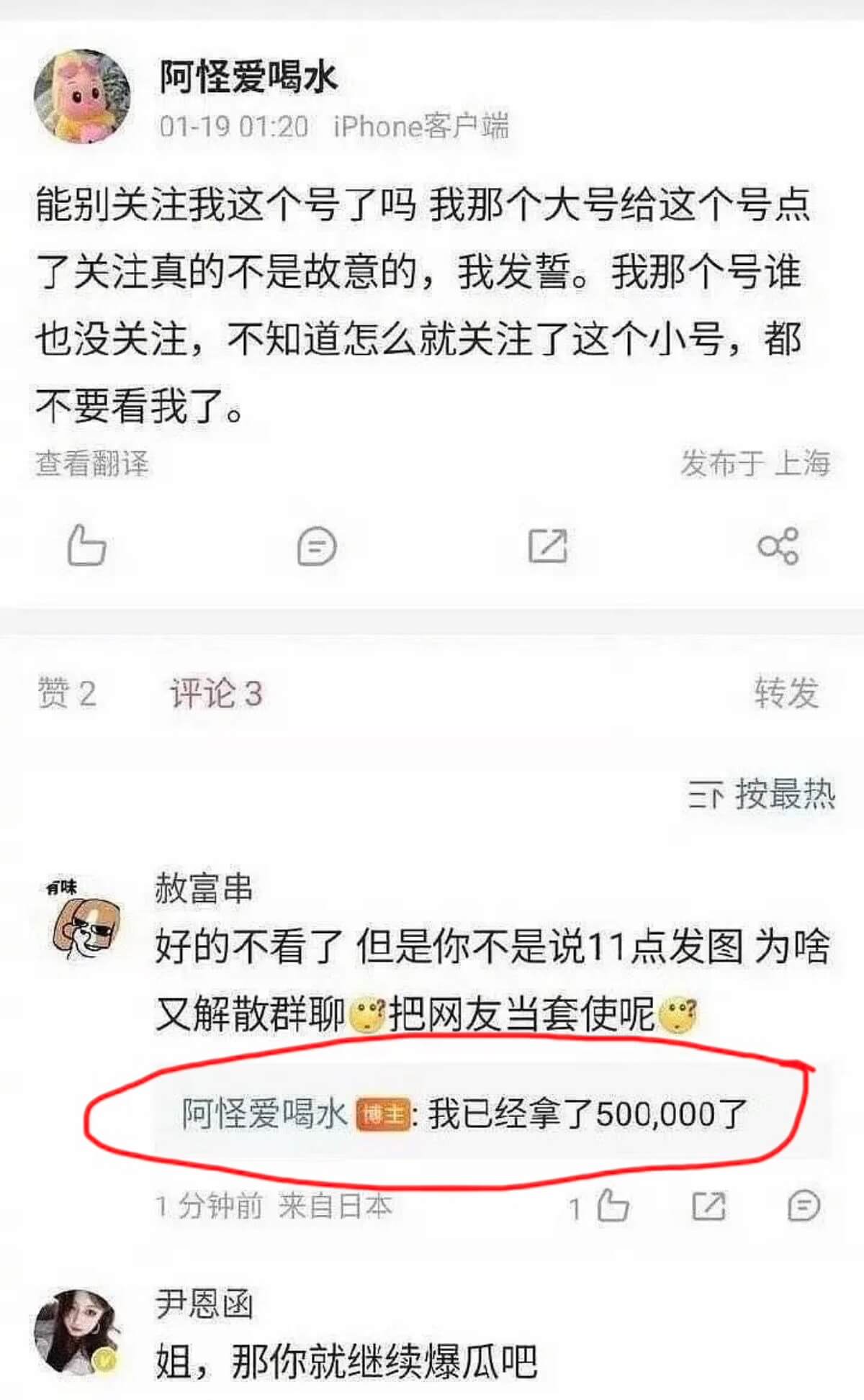Image resolution: width=864 pixels, height=1400 pixels.
Task: Switch to the 赞 2 tab
Action: pos(66,694)
